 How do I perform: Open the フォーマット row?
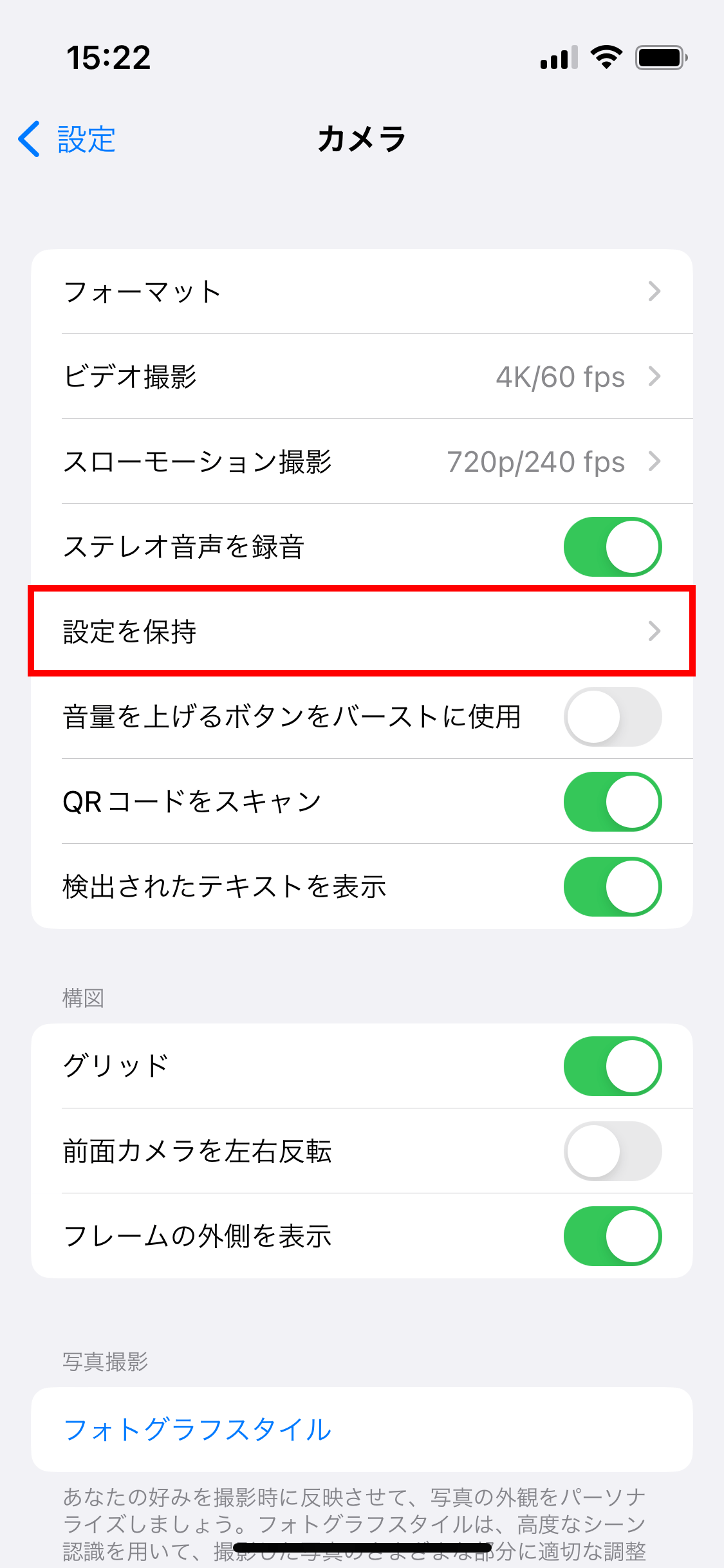coord(362,292)
